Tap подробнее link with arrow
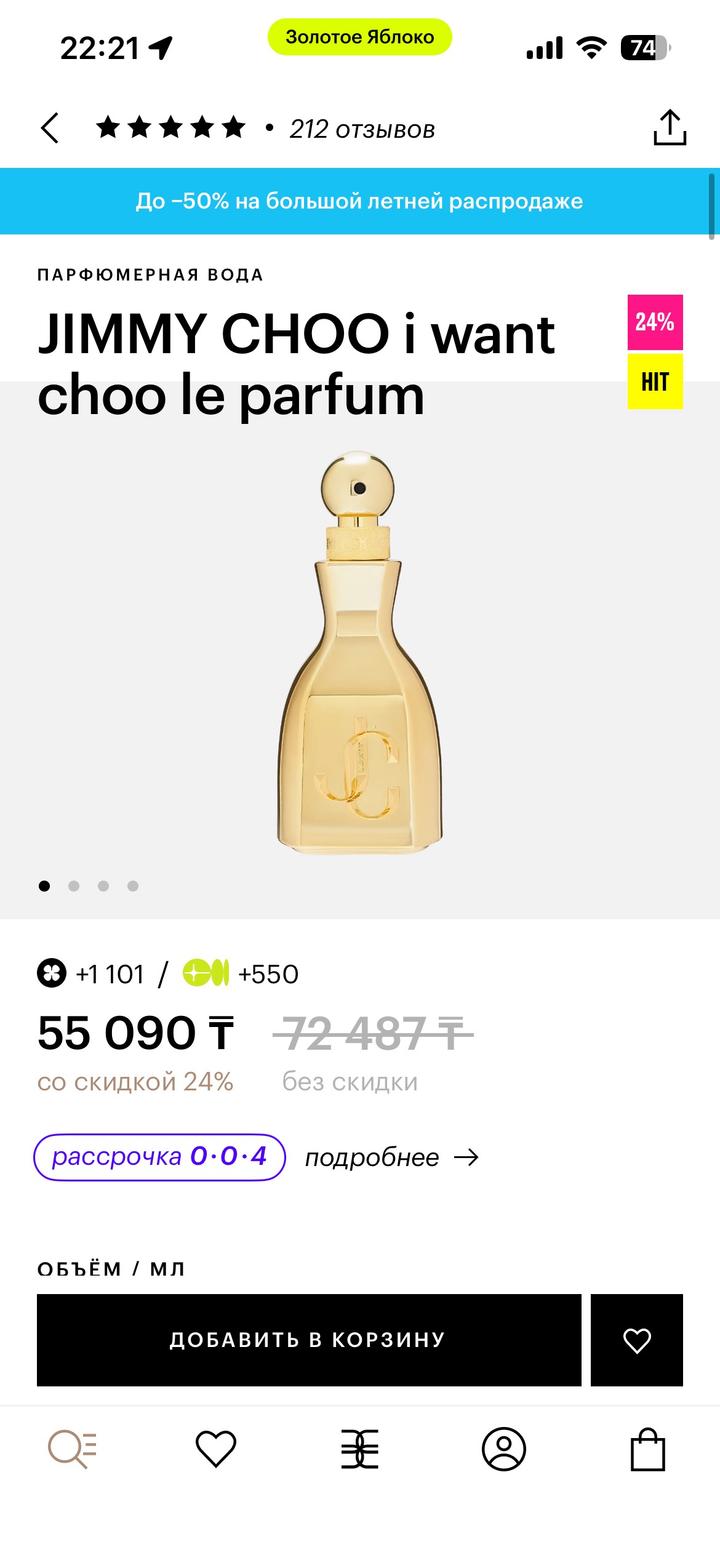The image size is (720, 1558). pyautogui.click(x=392, y=1157)
